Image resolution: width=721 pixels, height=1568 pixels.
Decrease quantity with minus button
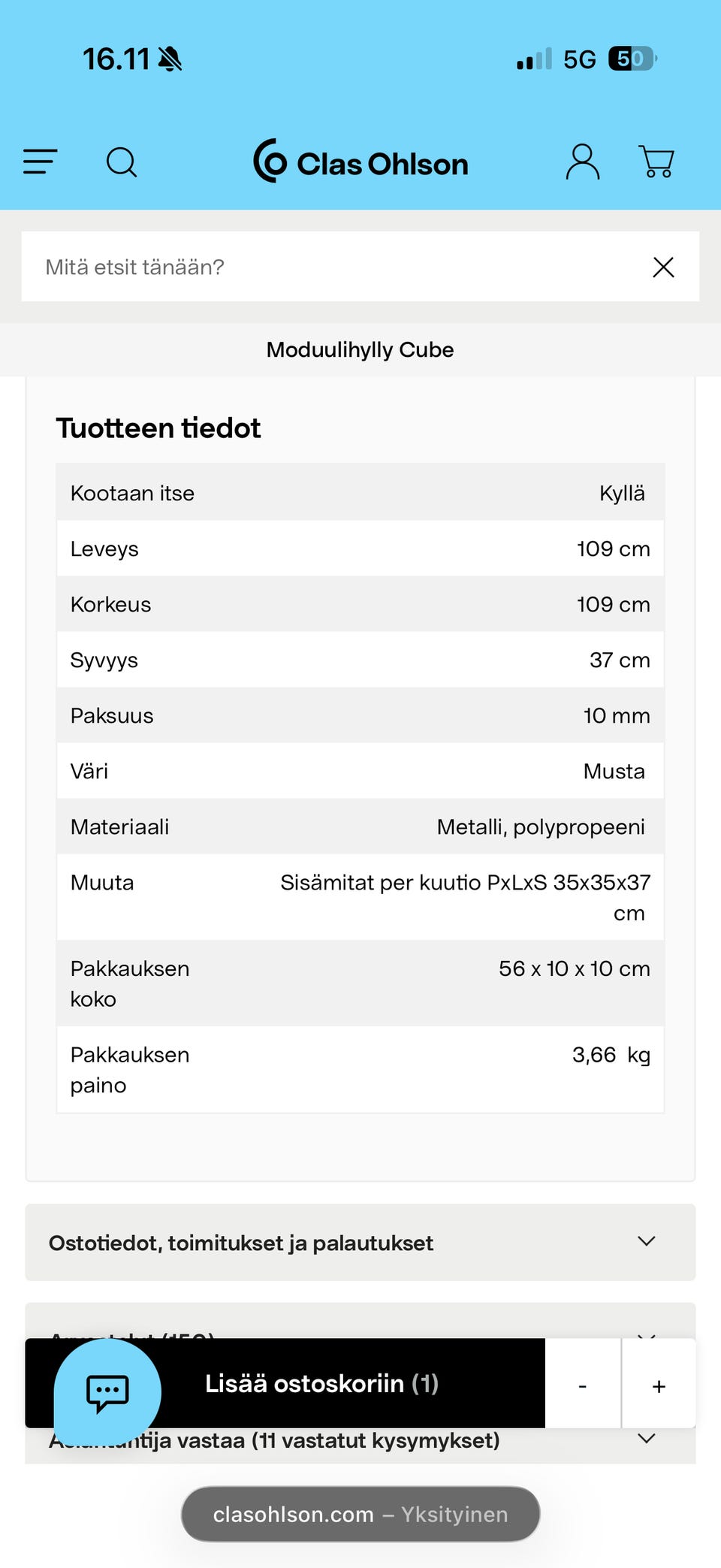tap(583, 1385)
